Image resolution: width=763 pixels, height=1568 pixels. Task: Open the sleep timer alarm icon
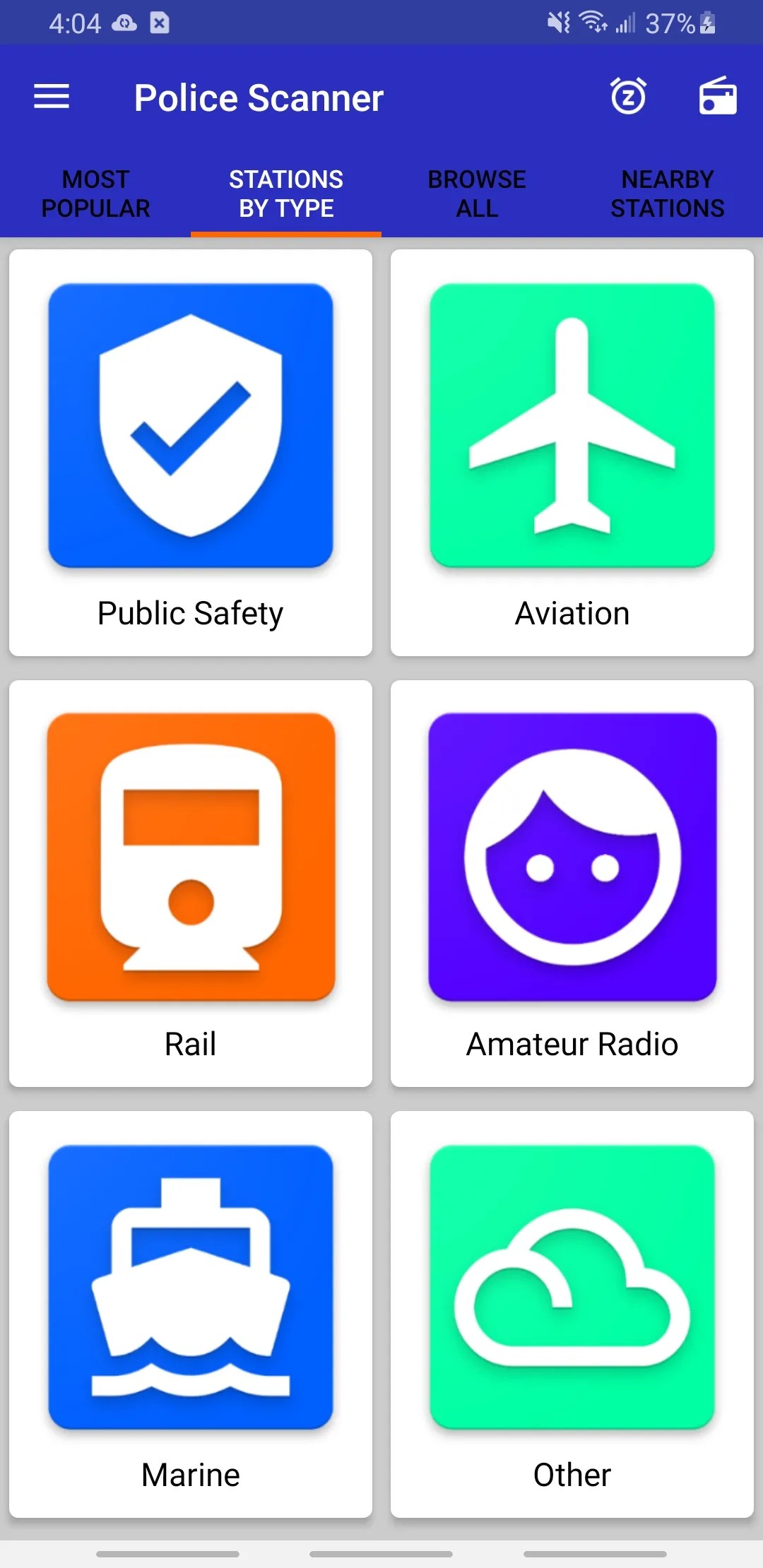628,97
